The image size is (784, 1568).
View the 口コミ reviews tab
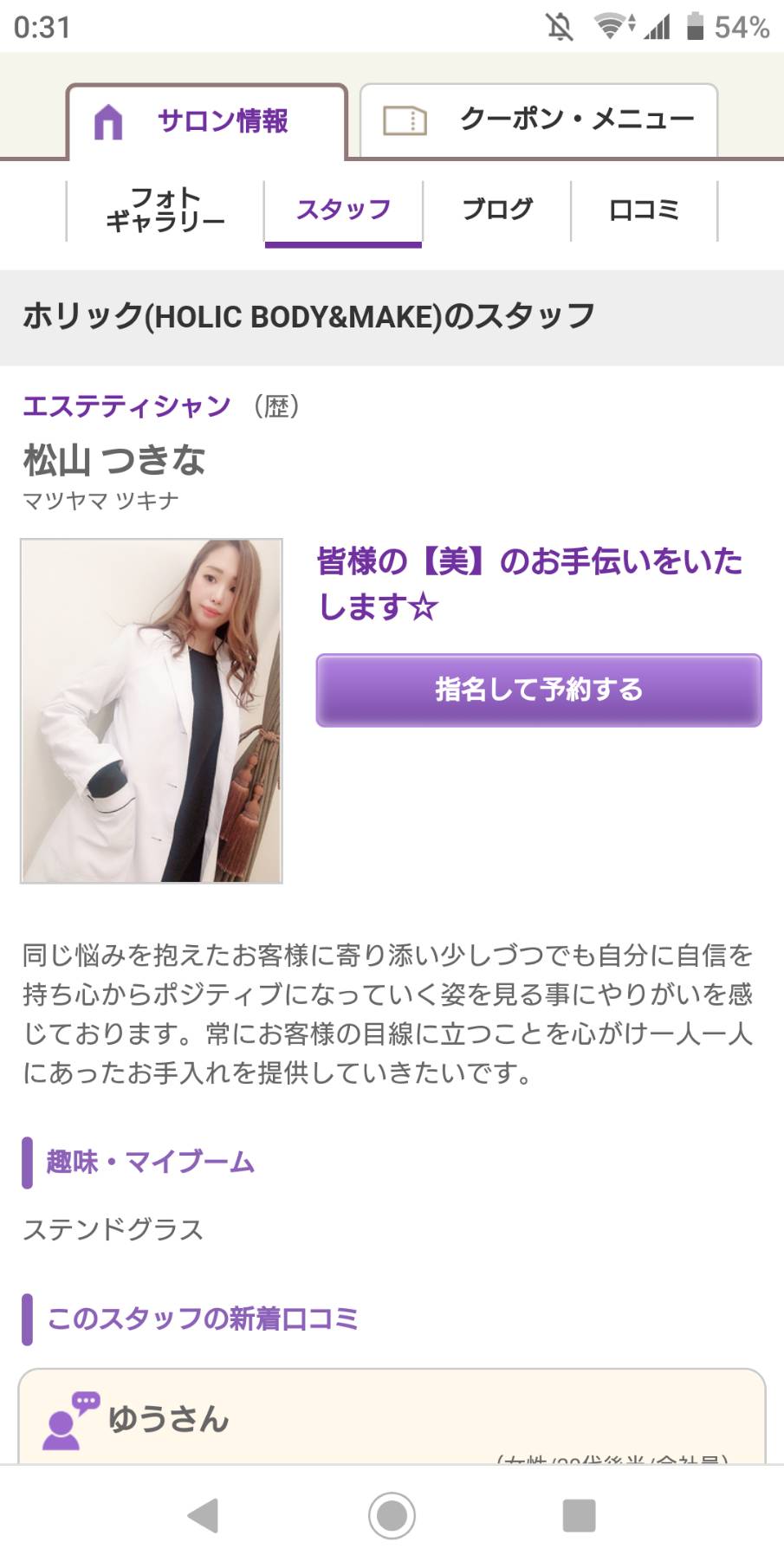(x=645, y=211)
